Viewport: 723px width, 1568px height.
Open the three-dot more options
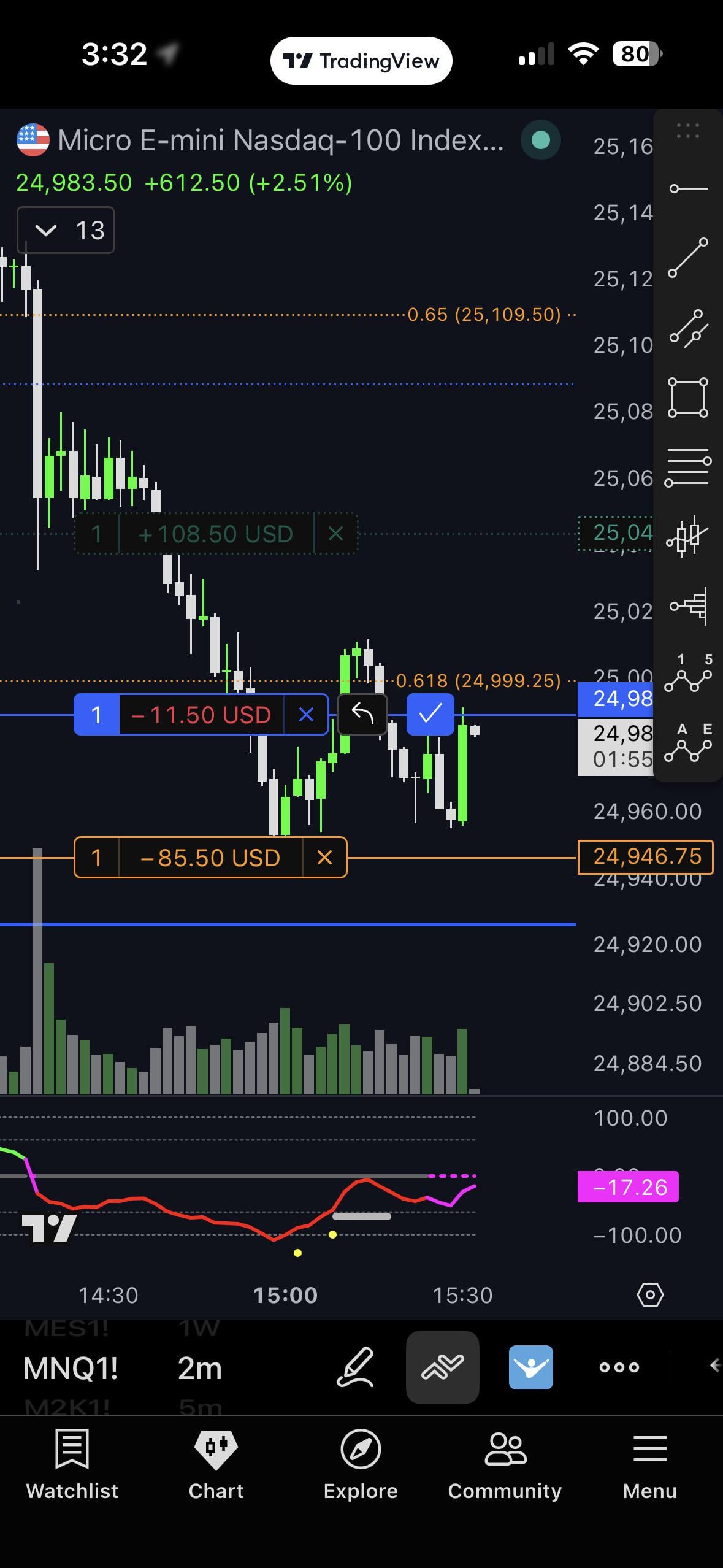[x=619, y=1367]
